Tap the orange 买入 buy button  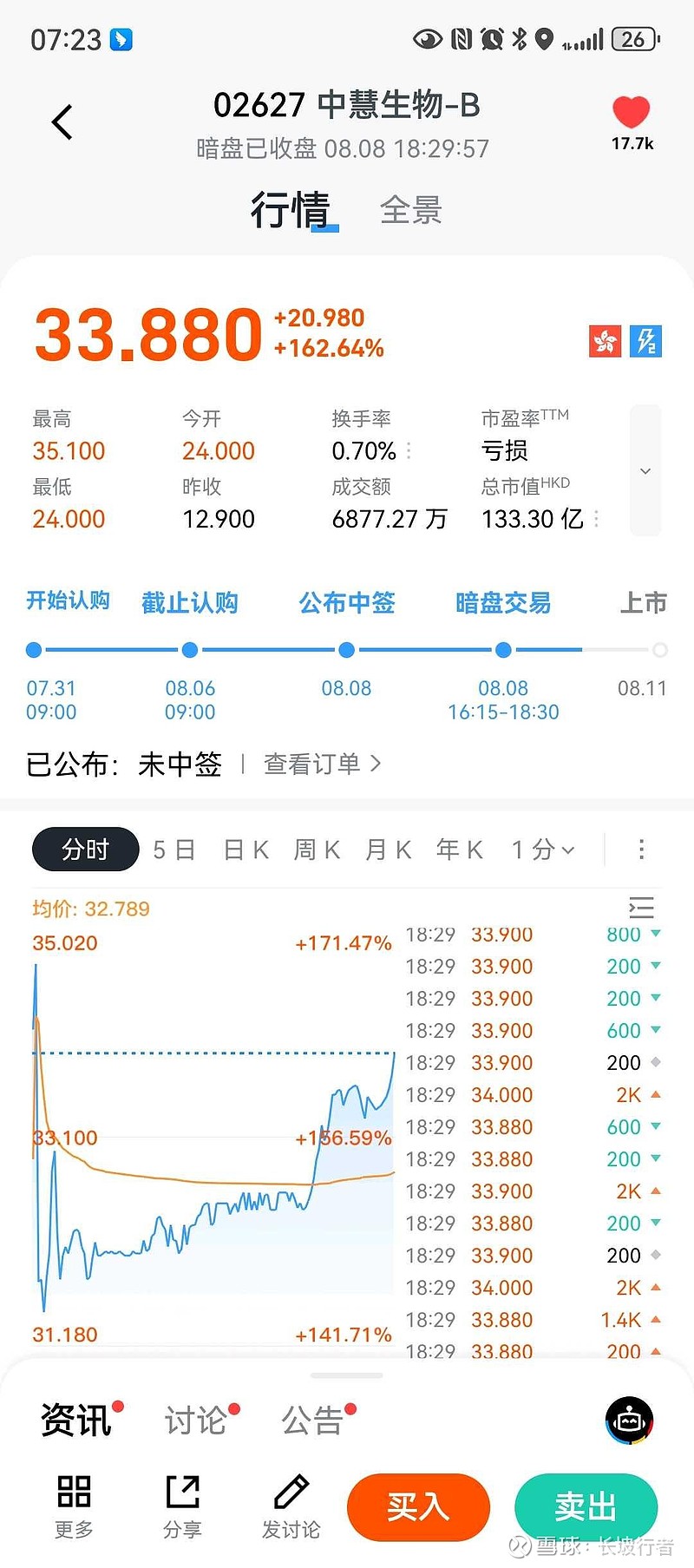tap(418, 1507)
